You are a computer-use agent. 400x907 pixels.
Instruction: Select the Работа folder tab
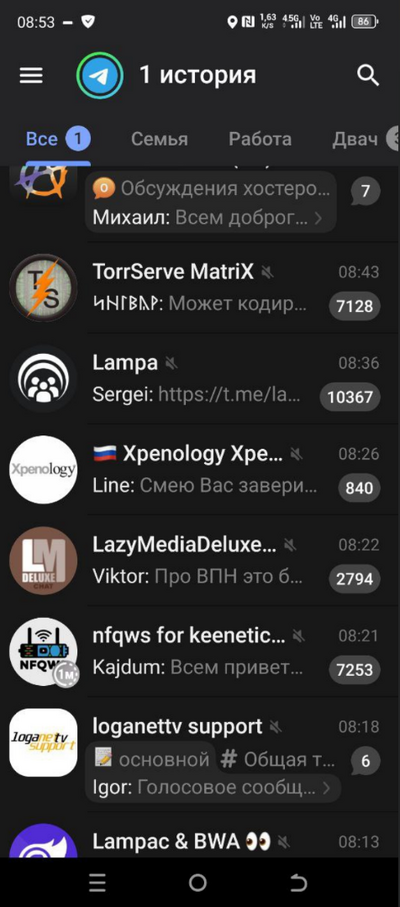[260, 139]
